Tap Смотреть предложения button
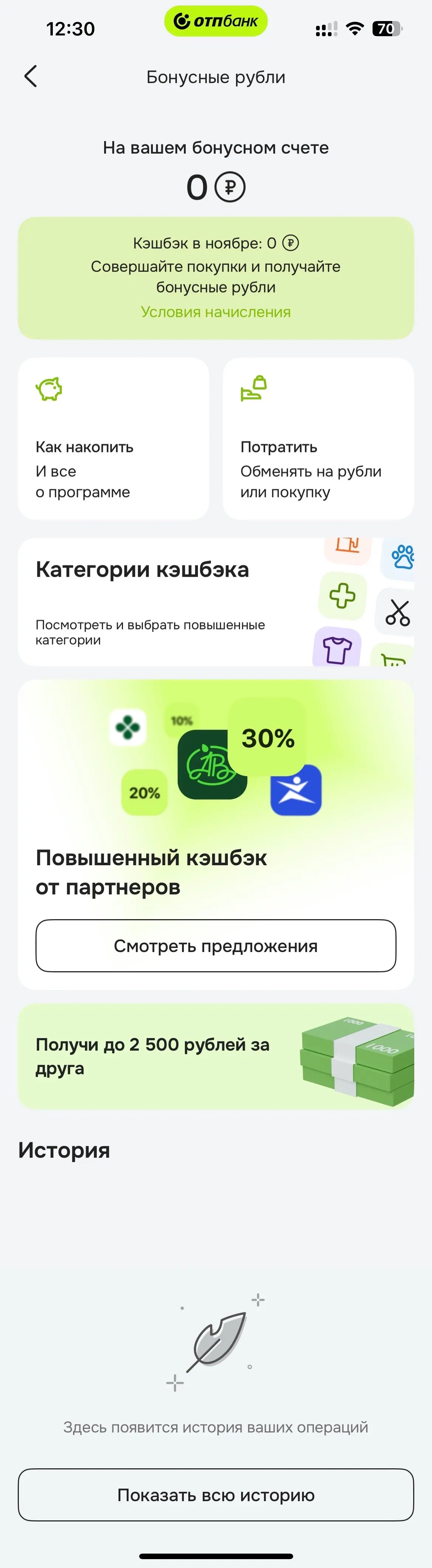 point(215,945)
